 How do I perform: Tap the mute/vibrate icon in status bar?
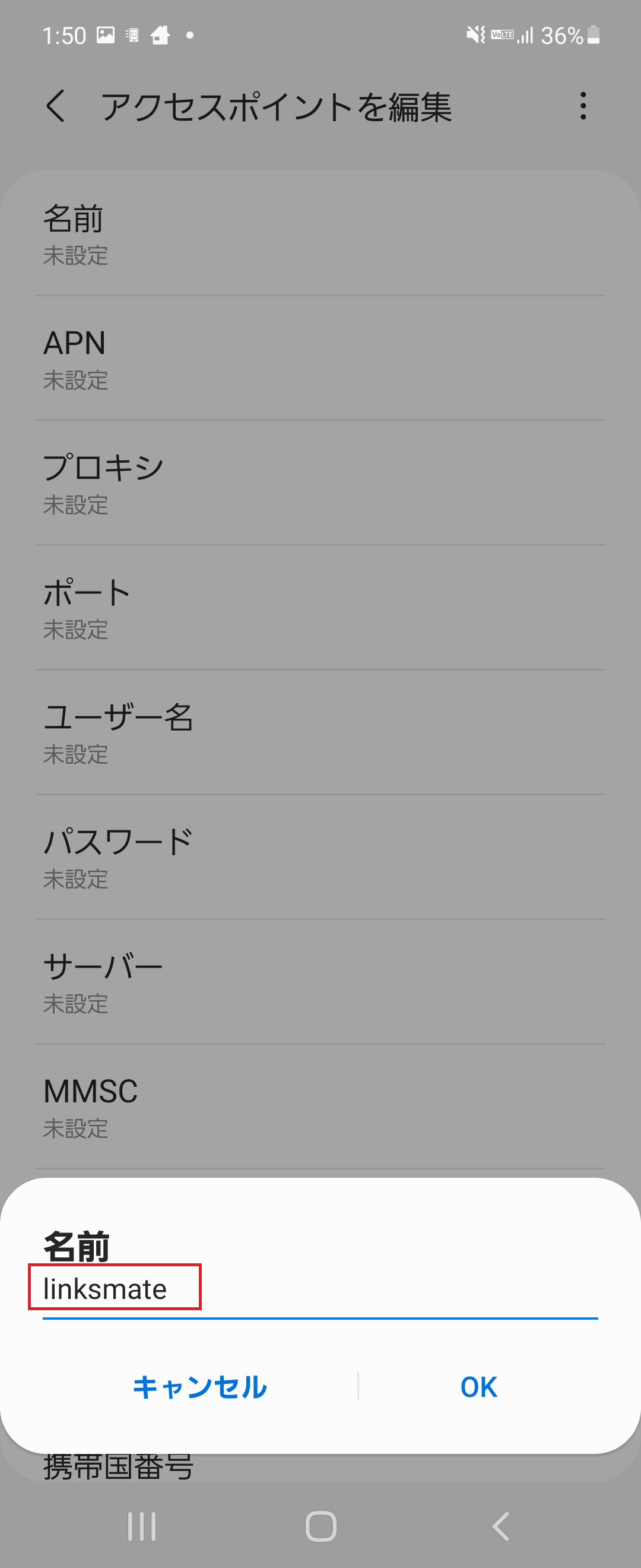(475, 34)
